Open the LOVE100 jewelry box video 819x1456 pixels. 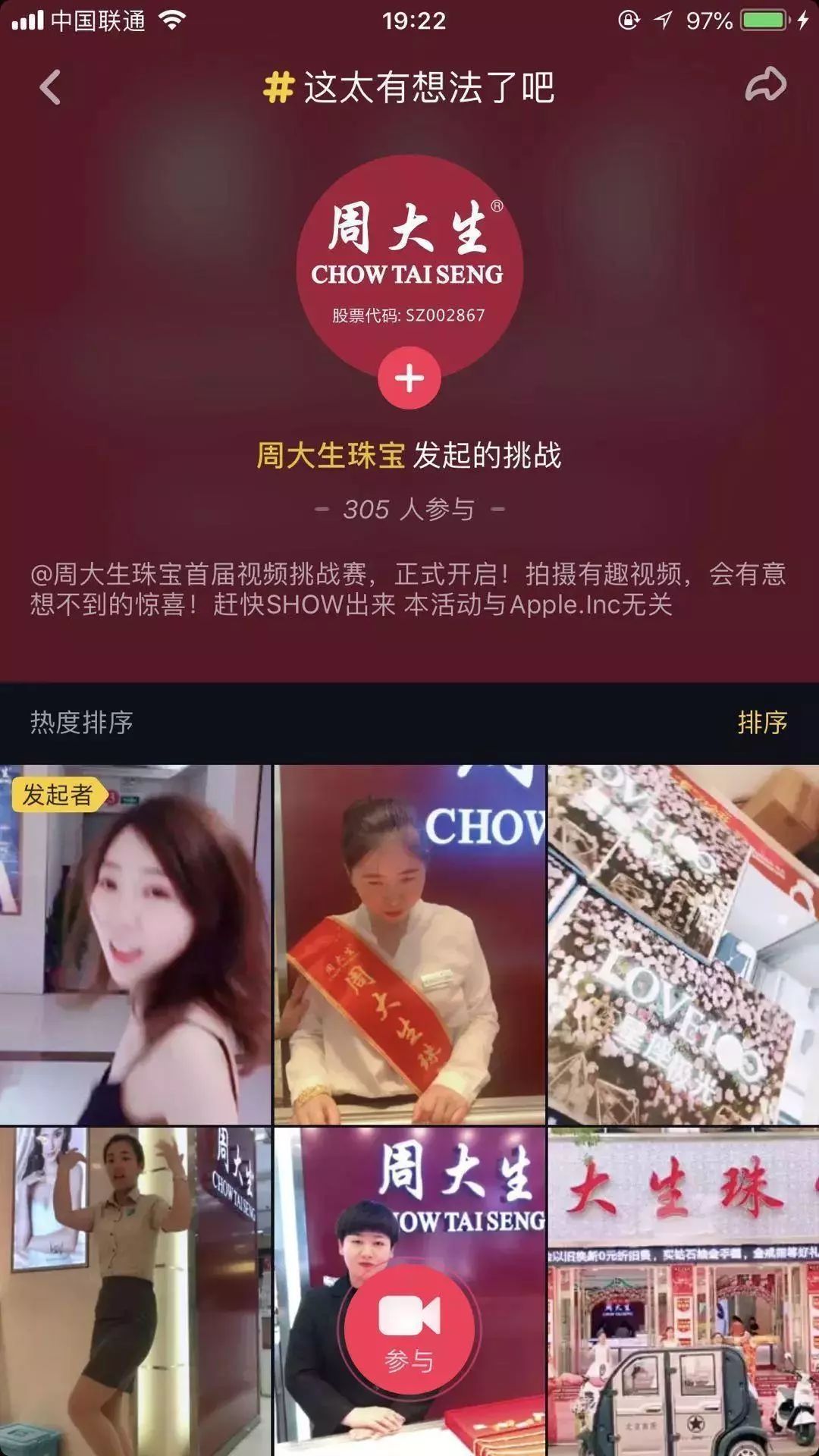682,944
